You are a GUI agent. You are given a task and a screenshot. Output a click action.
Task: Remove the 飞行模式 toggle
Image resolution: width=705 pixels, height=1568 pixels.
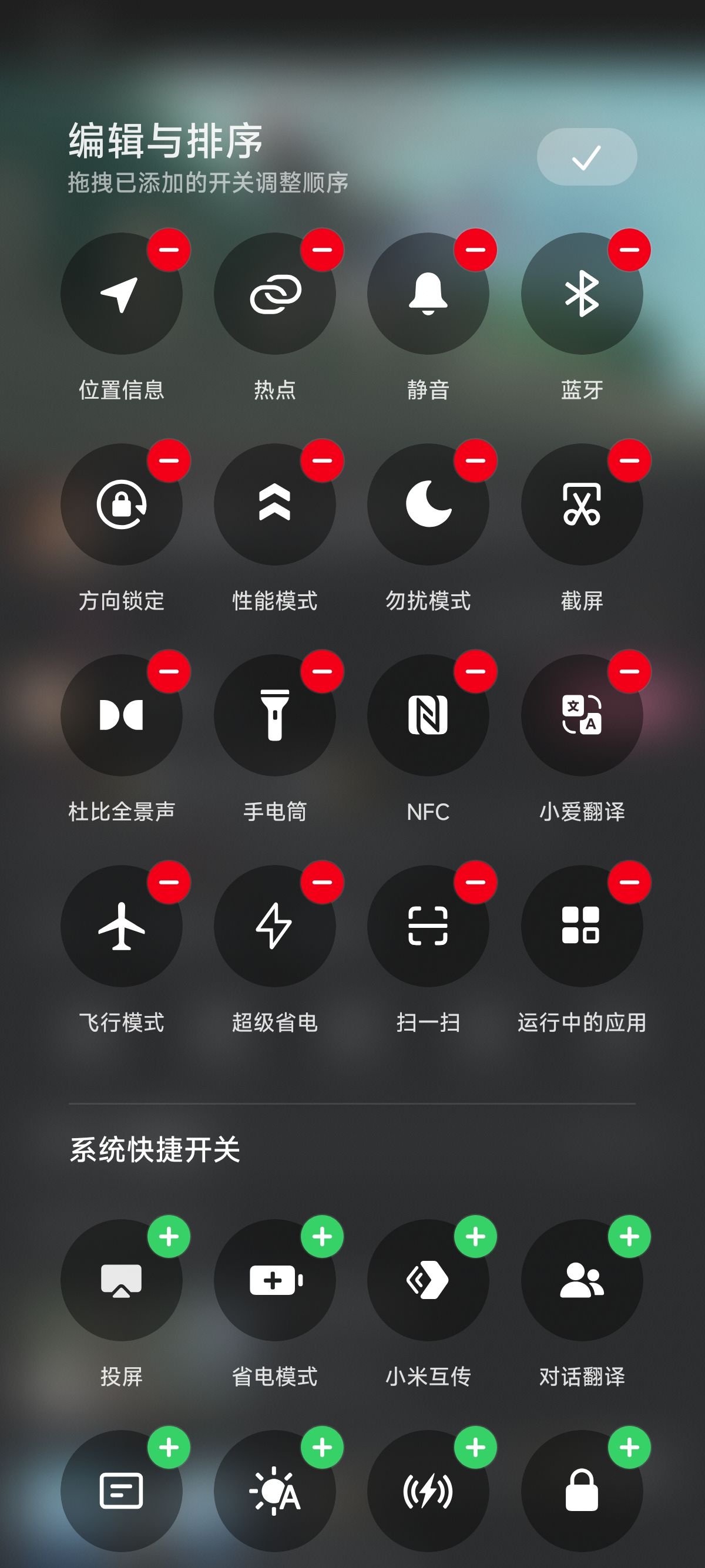[x=169, y=882]
